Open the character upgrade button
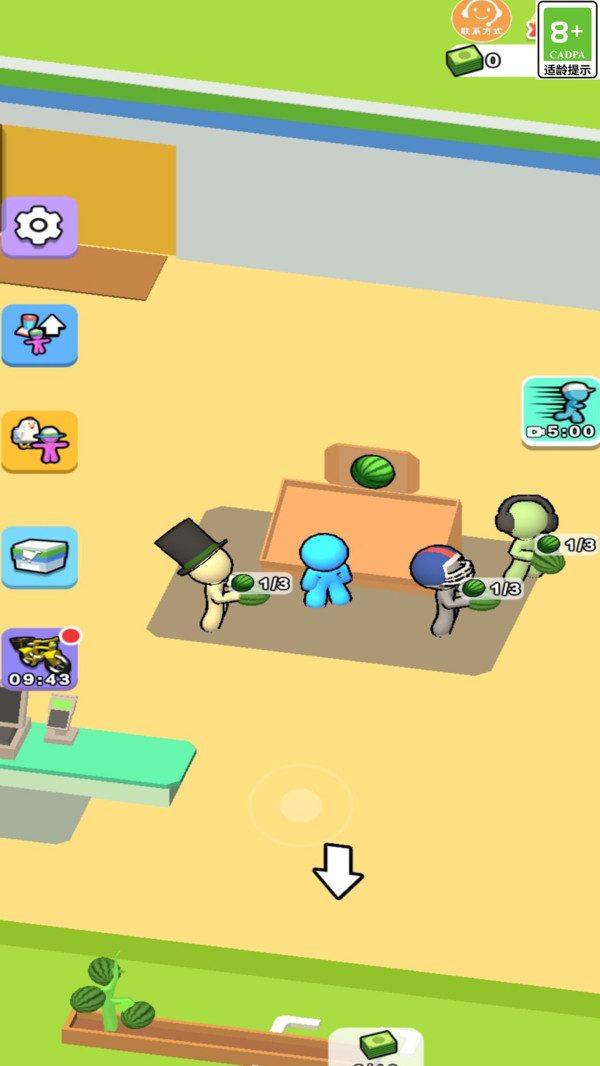Image resolution: width=600 pixels, height=1066 pixels. (x=39, y=333)
